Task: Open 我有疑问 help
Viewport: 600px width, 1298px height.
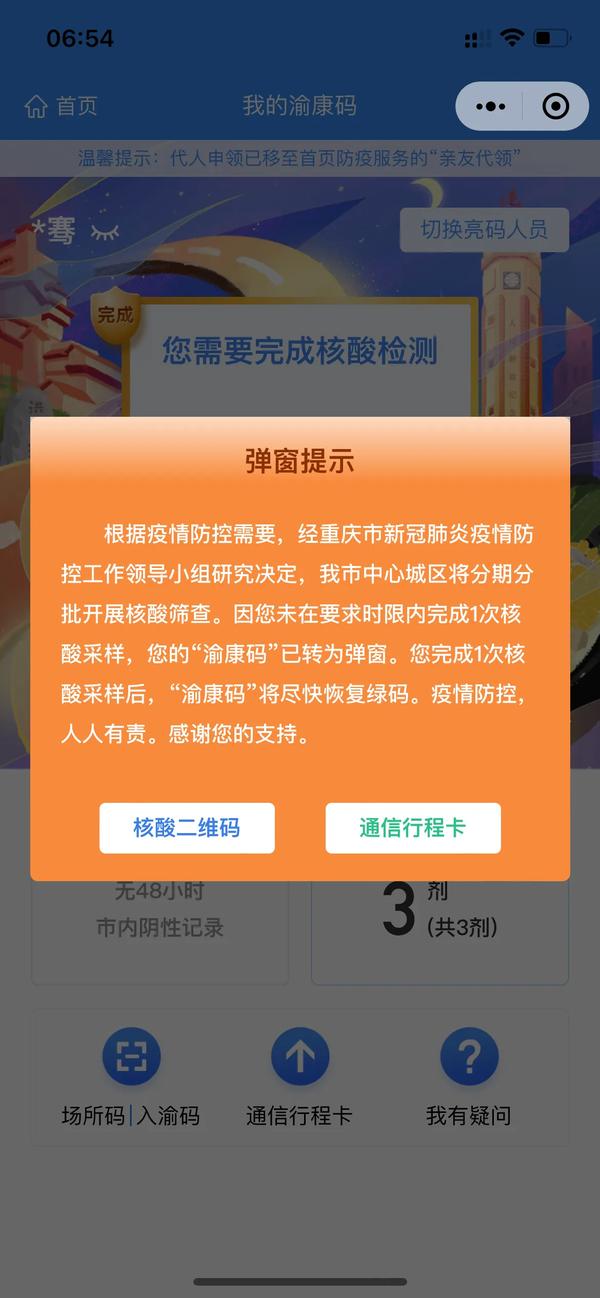Action: 468,1058
